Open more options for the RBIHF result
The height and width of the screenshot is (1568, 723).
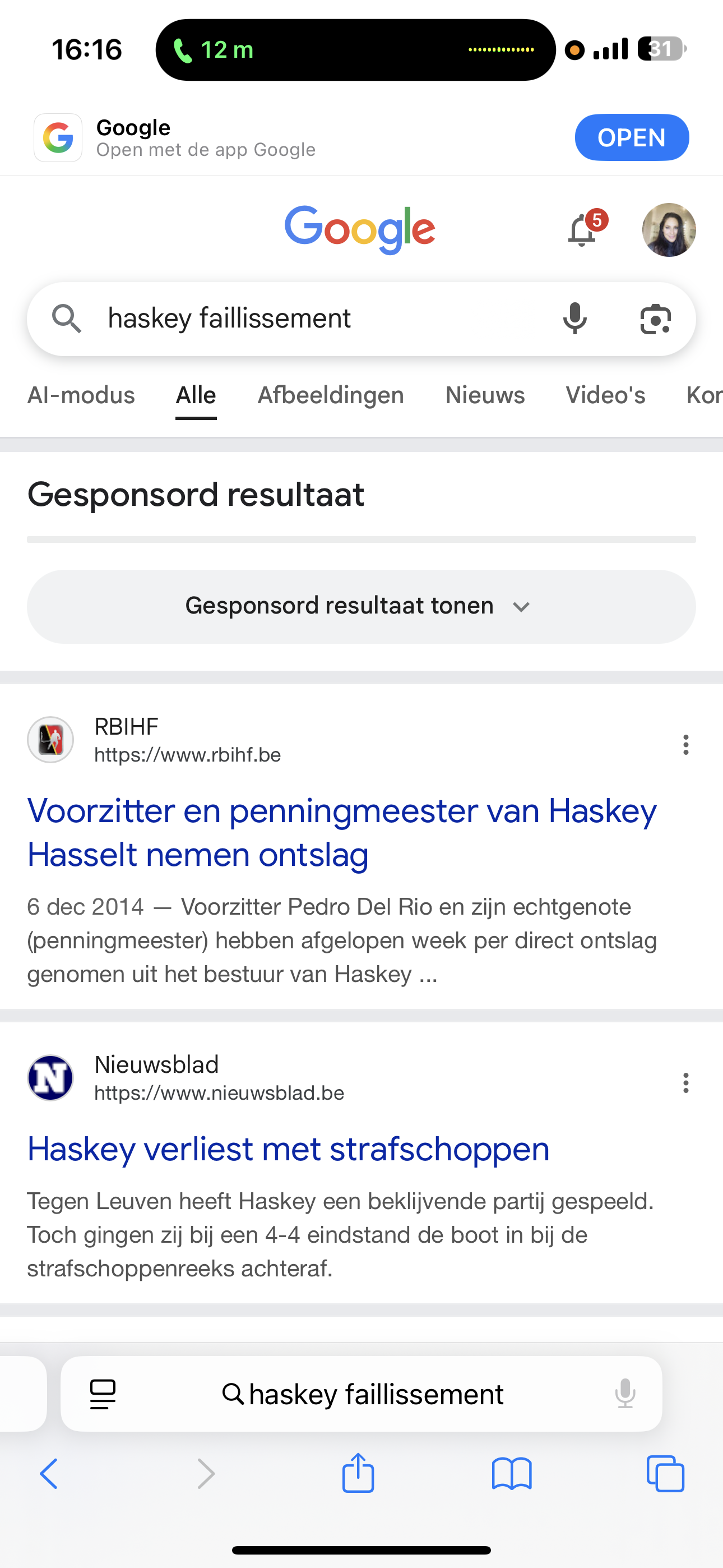(685, 744)
